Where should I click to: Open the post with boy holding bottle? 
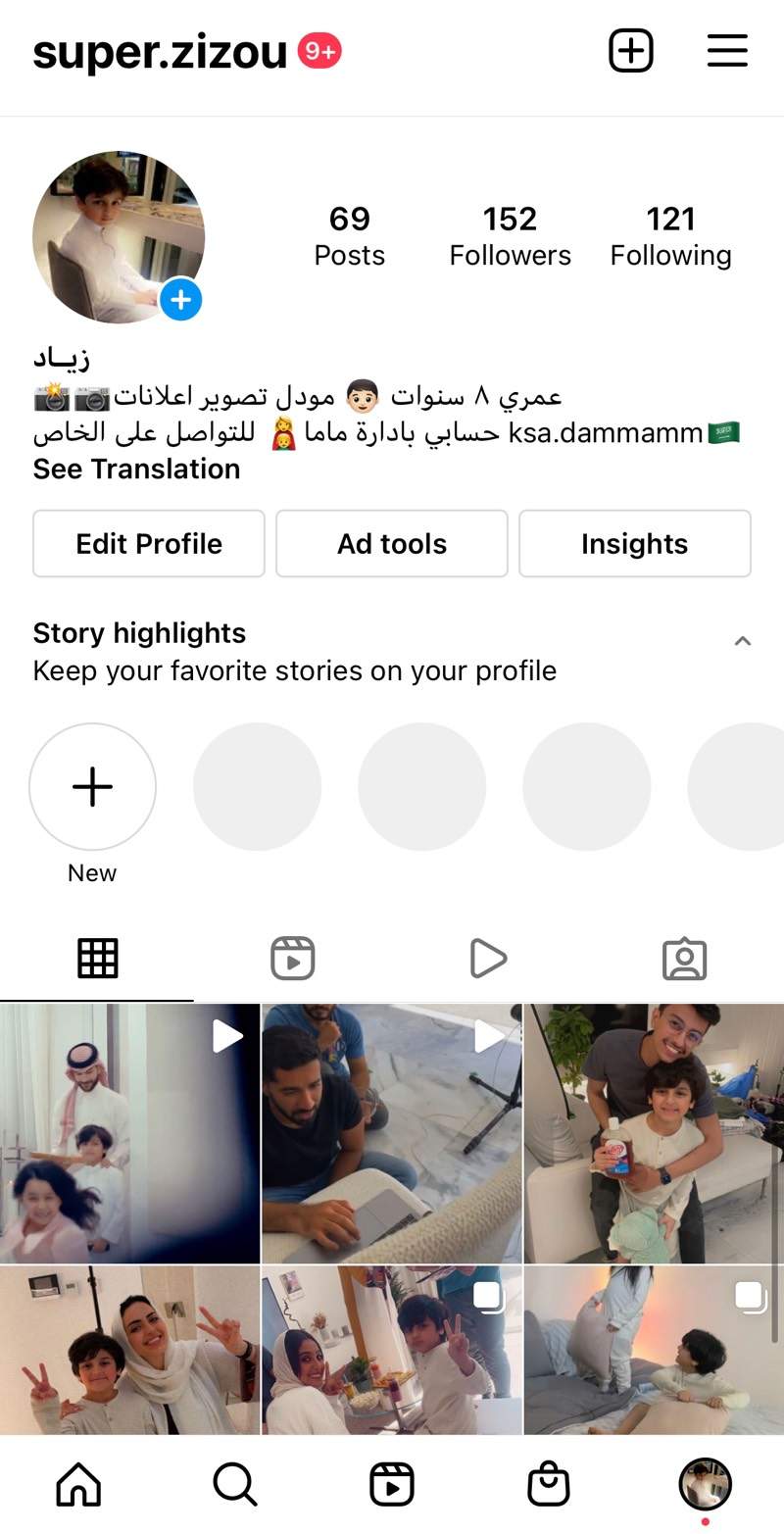[x=653, y=1133]
